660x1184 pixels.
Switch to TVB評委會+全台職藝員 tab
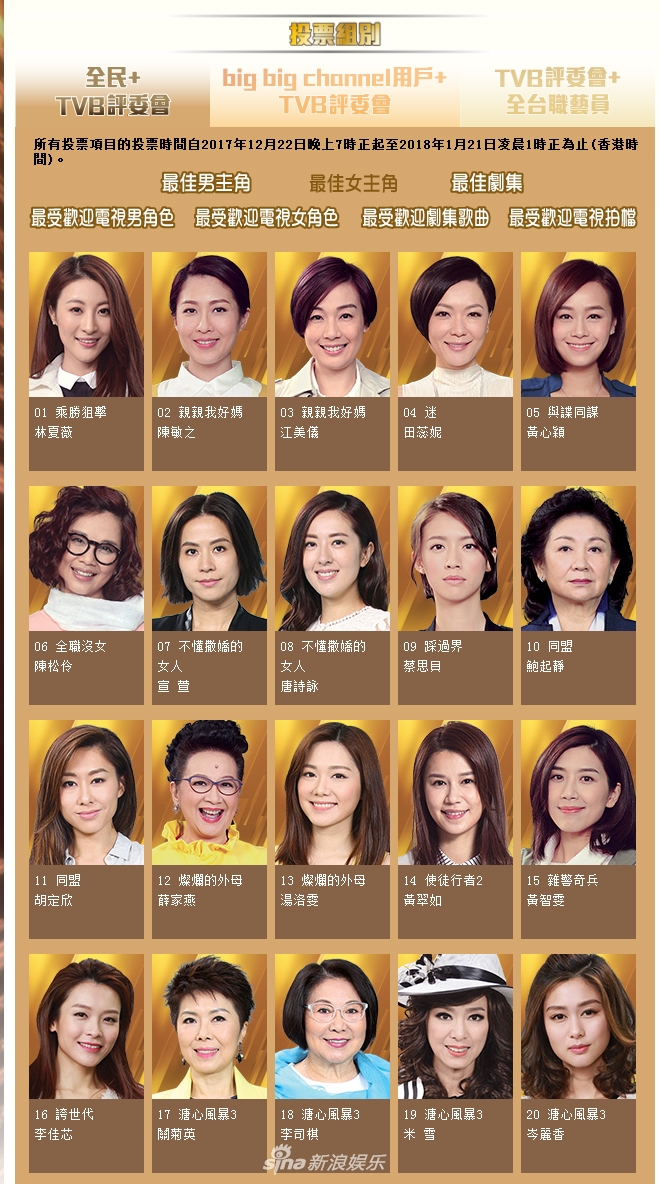[557, 92]
